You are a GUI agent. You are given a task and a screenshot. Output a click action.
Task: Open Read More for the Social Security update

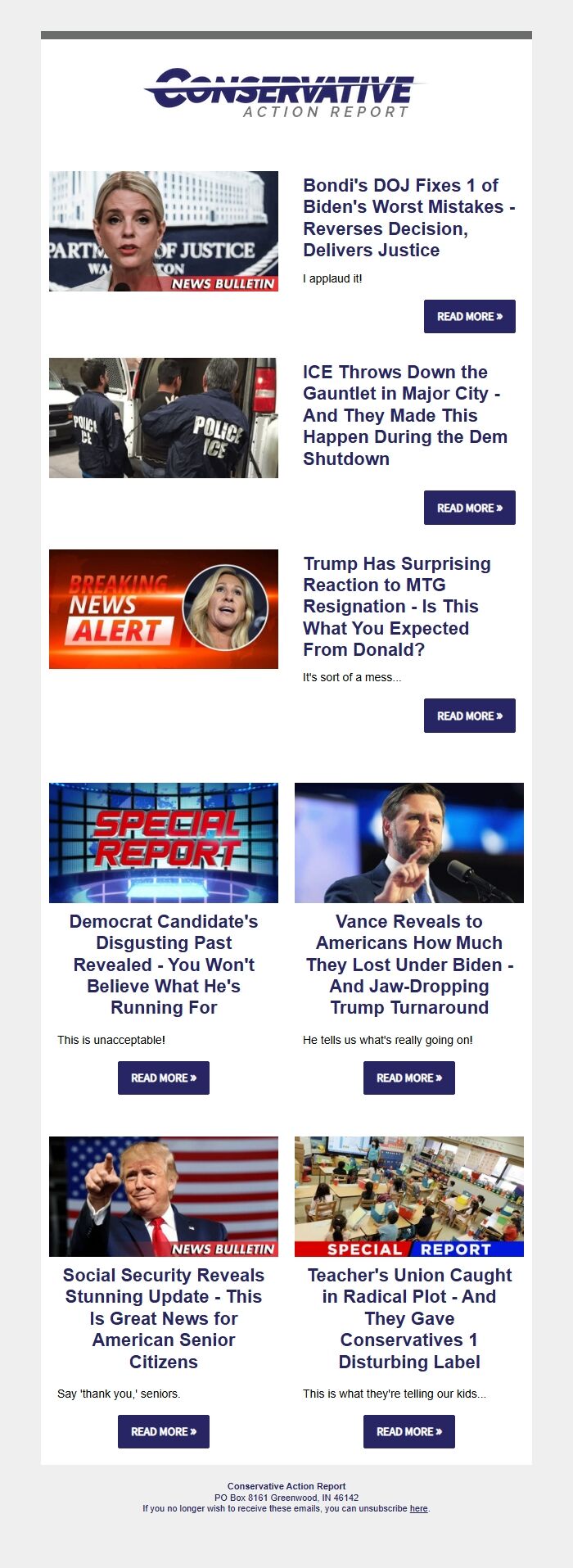tap(164, 1431)
